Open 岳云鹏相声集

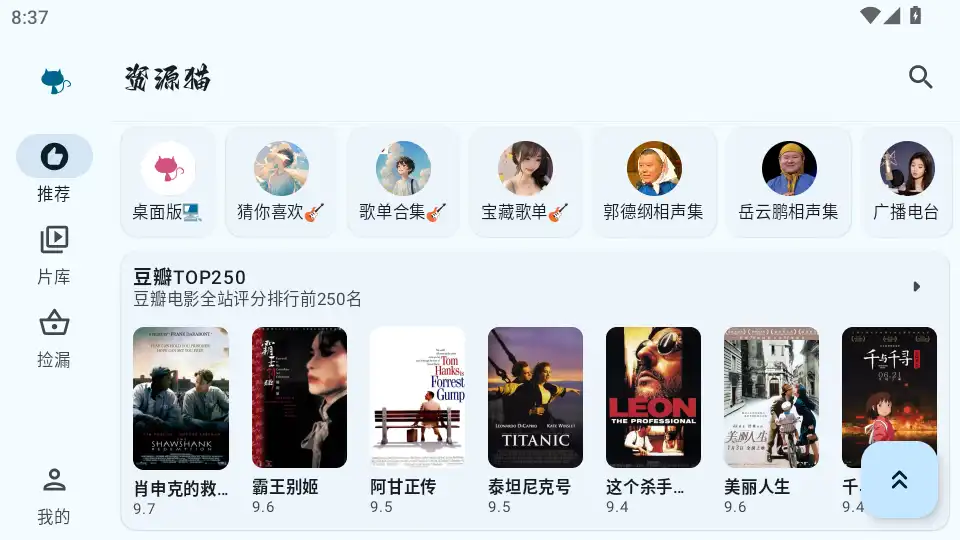point(788,182)
